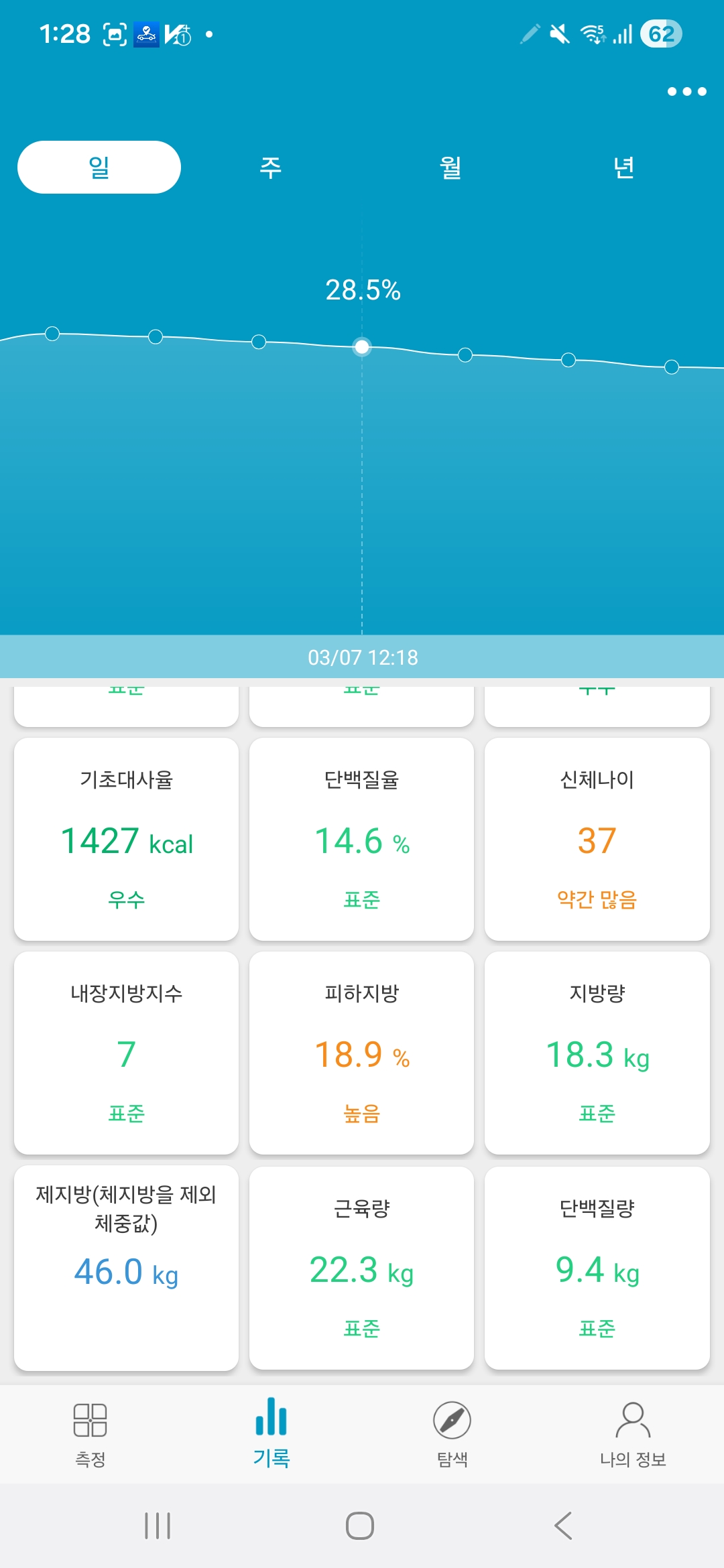Open the 신체나이 37 card

point(597,839)
